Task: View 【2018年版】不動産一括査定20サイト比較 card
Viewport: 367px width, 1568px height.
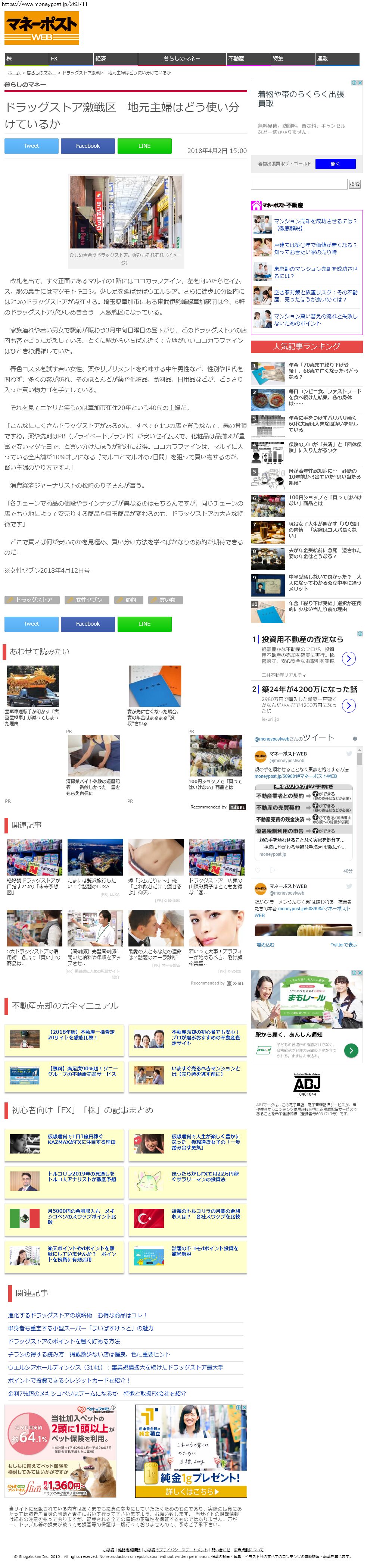Action: click(x=81, y=1035)
